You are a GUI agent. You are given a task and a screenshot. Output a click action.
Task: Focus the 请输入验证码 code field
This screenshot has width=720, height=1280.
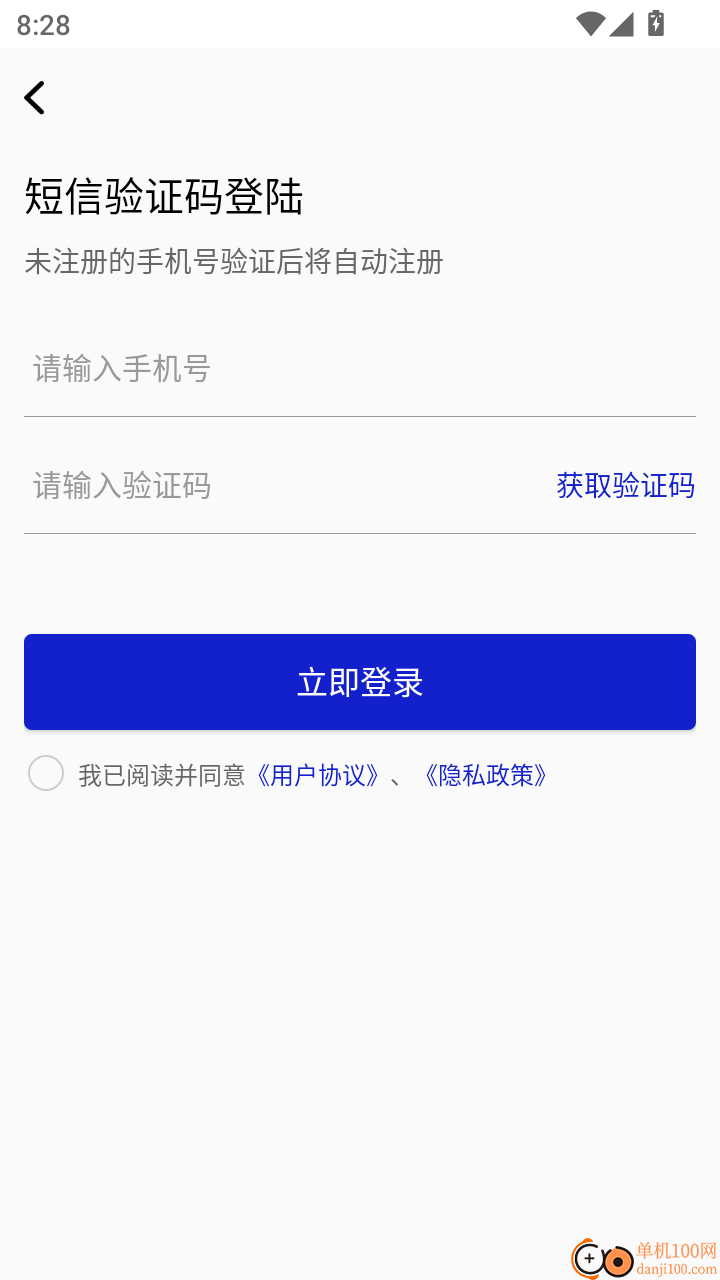(200, 486)
